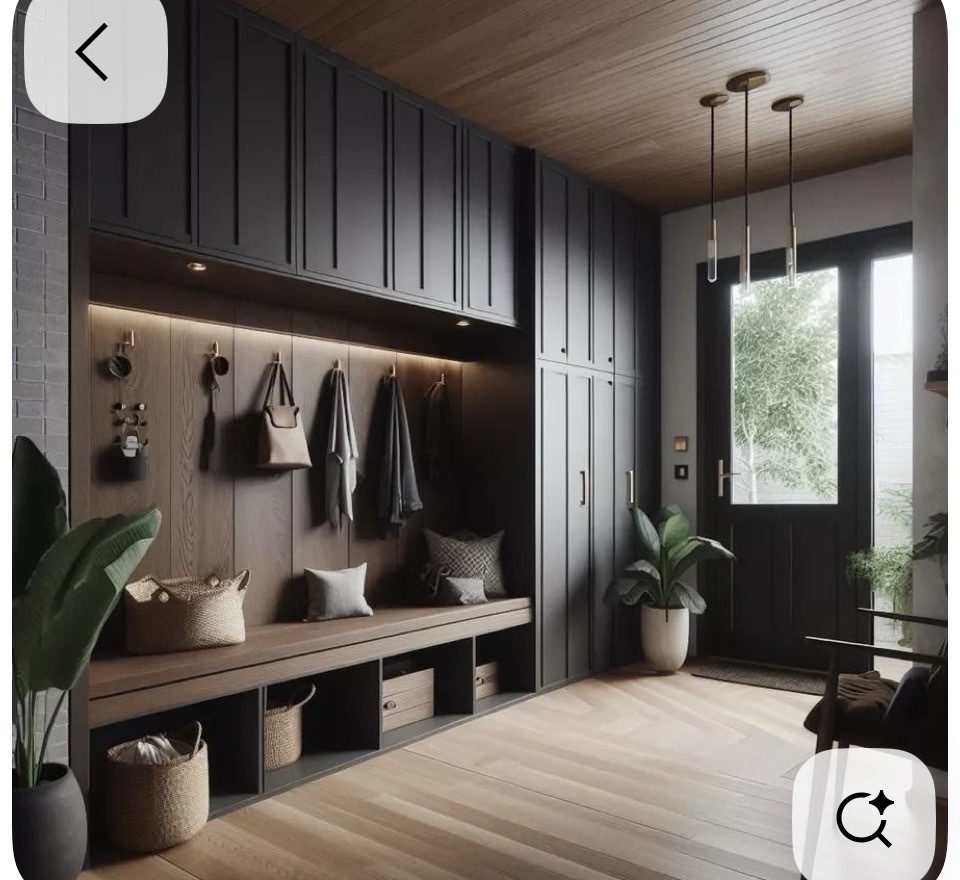Open the visual search lens button

pos(864,817)
